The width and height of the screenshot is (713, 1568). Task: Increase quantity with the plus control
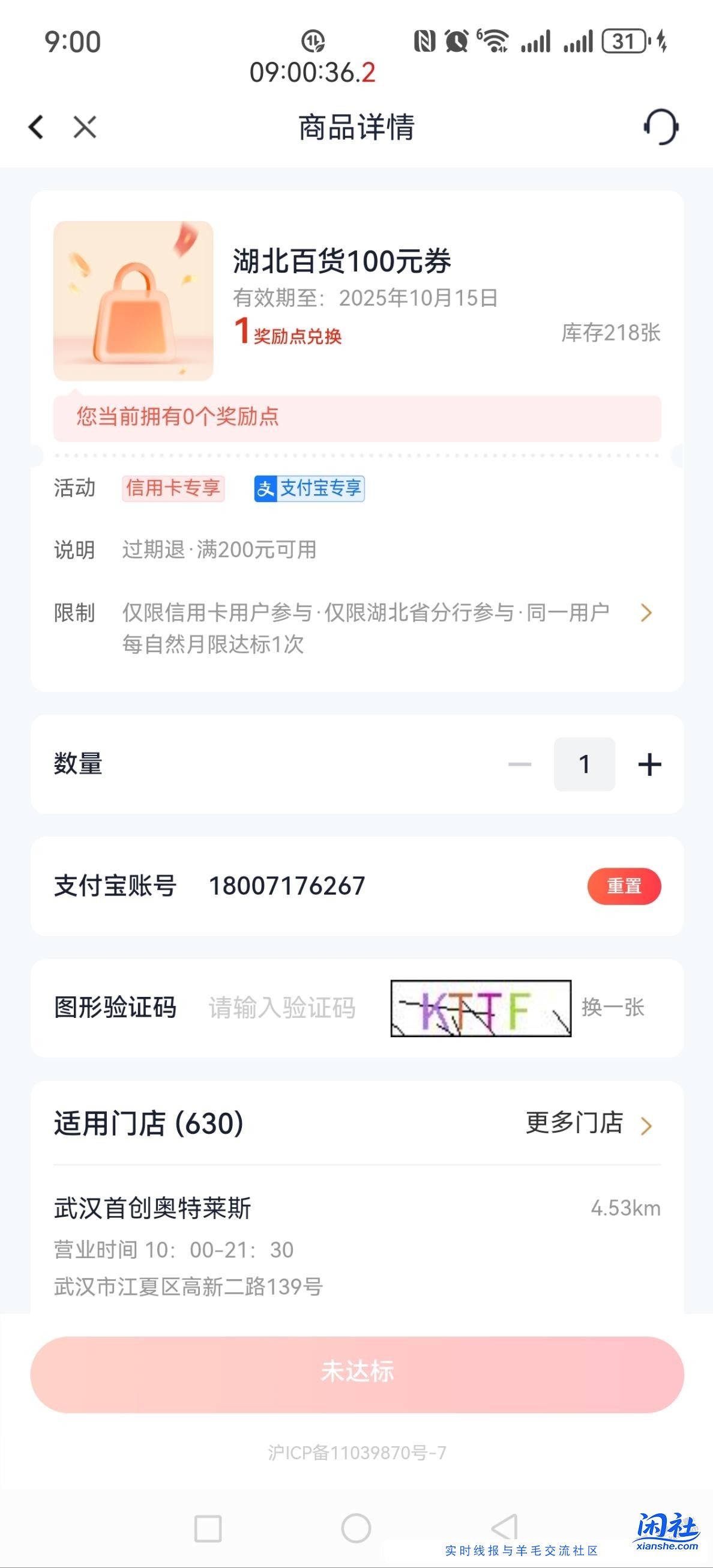pos(649,764)
